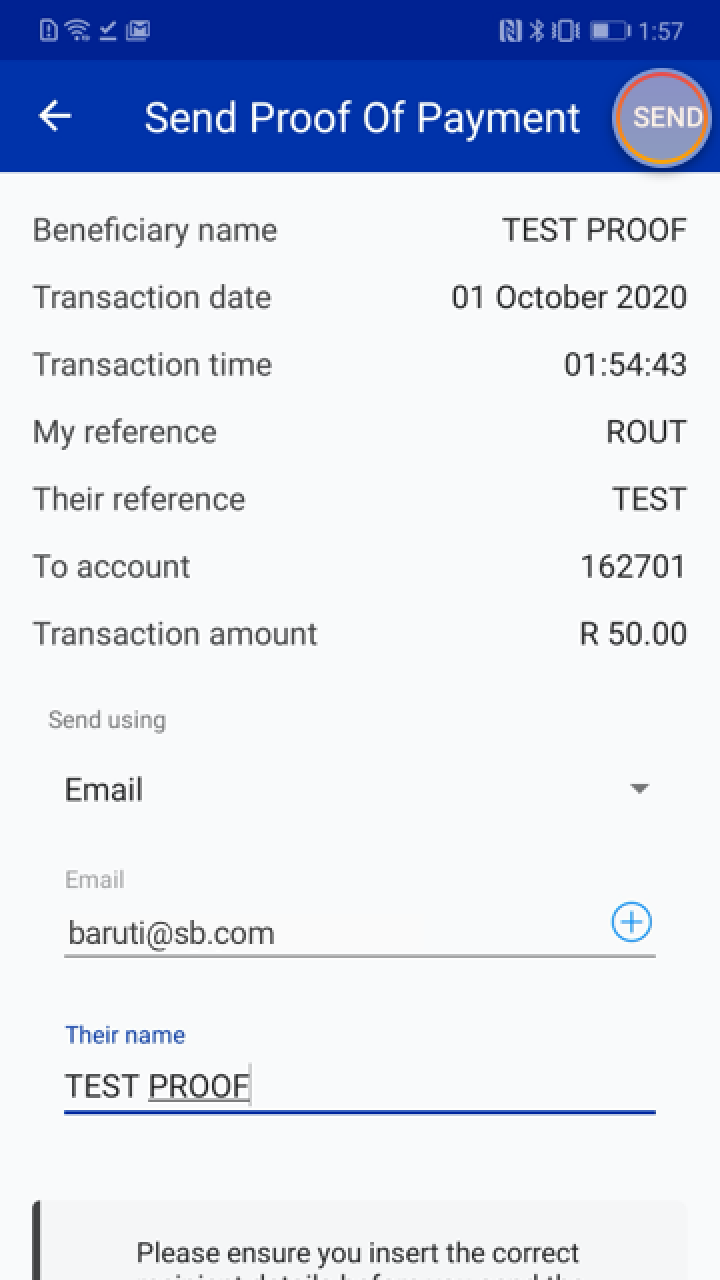Screen dimensions: 720x1280
Task: Add another email with the plus icon
Action: point(631,922)
